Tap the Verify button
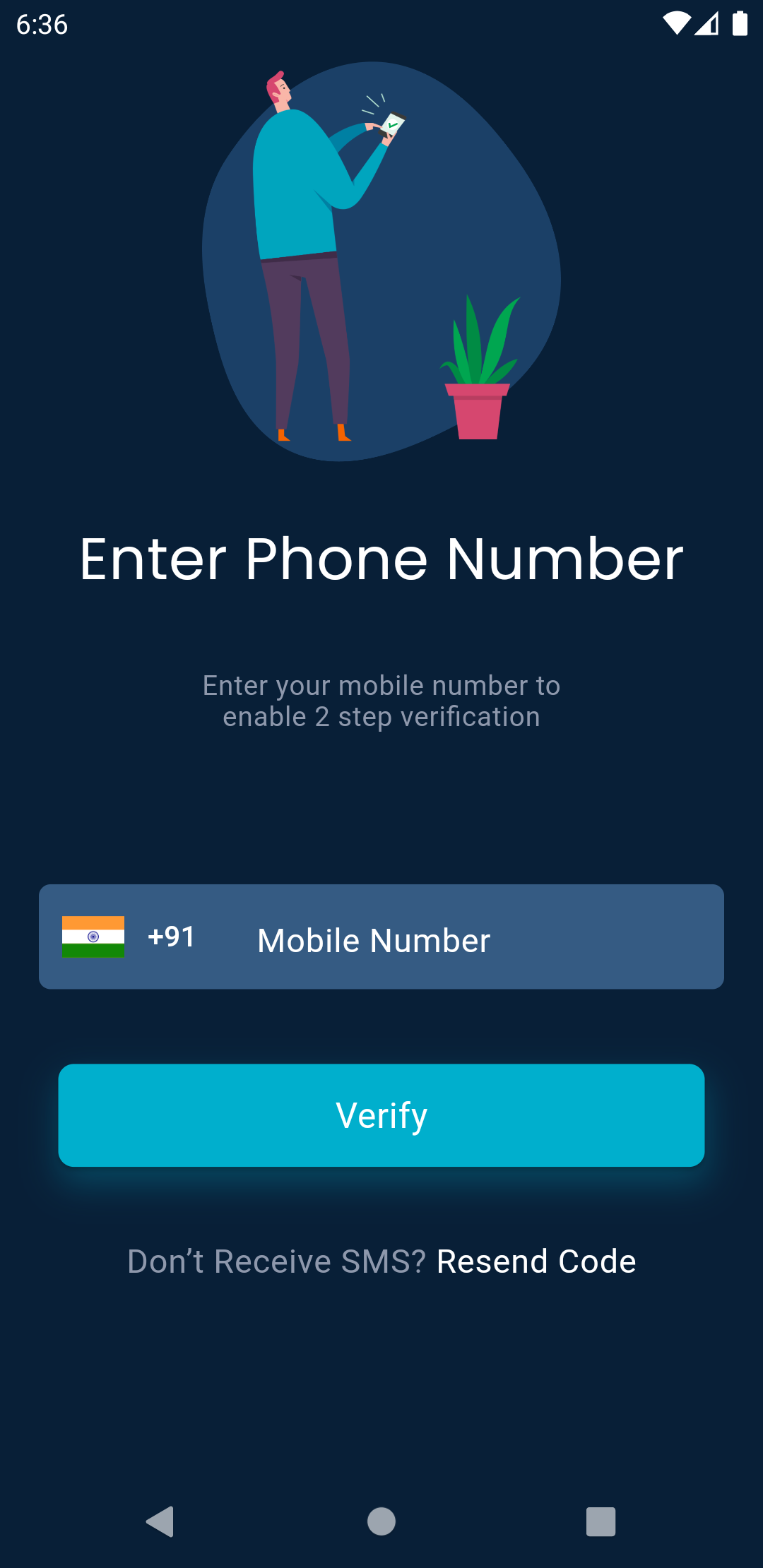The height and width of the screenshot is (1568, 763). (381, 1115)
